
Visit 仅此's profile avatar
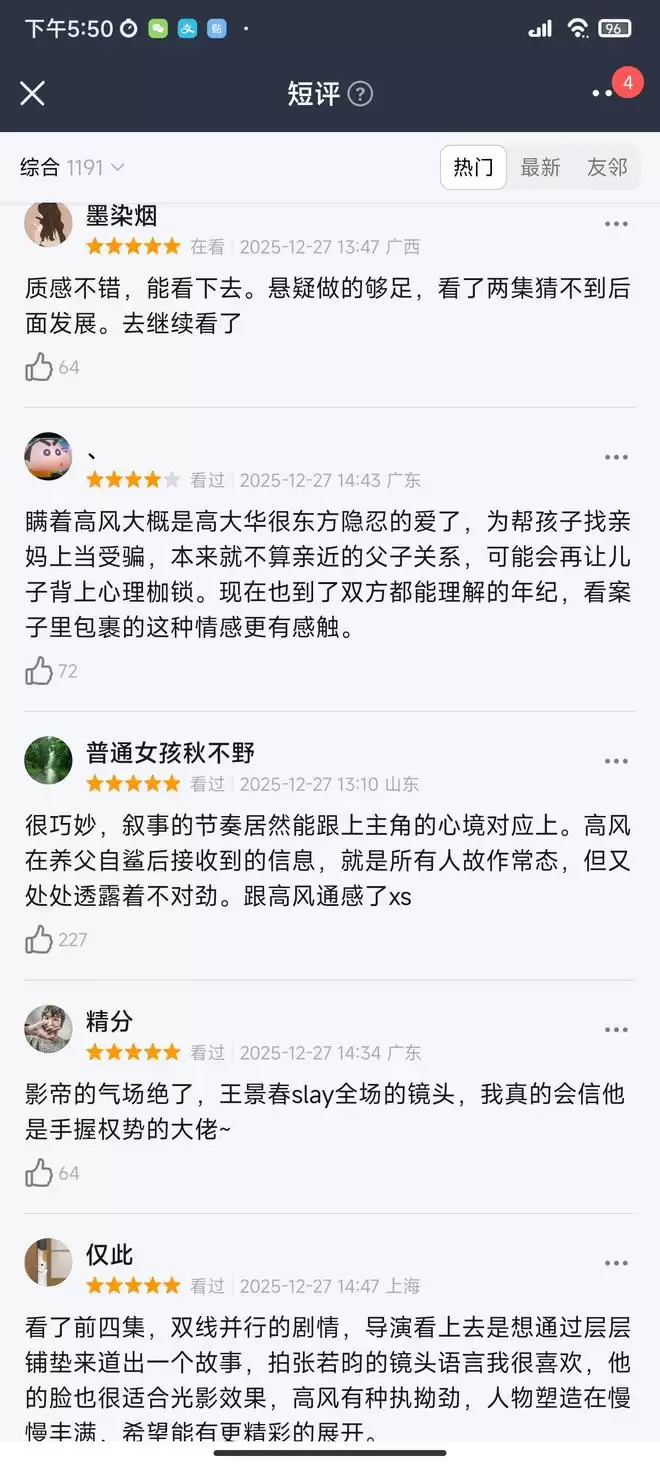tap(48, 1263)
